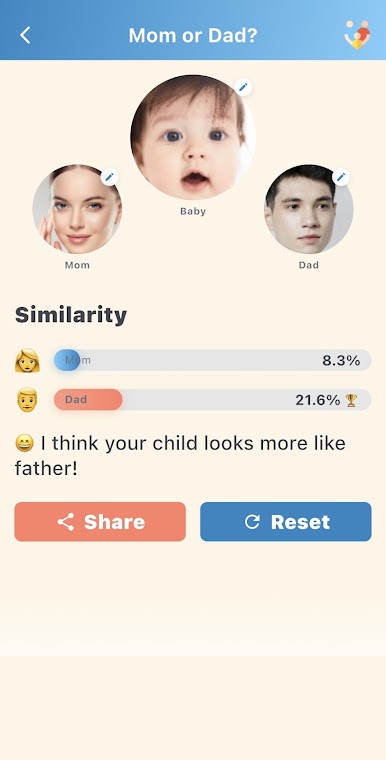Viewport: 386px width, 760px height.
Task: Share the similarity result
Action: click(100, 522)
